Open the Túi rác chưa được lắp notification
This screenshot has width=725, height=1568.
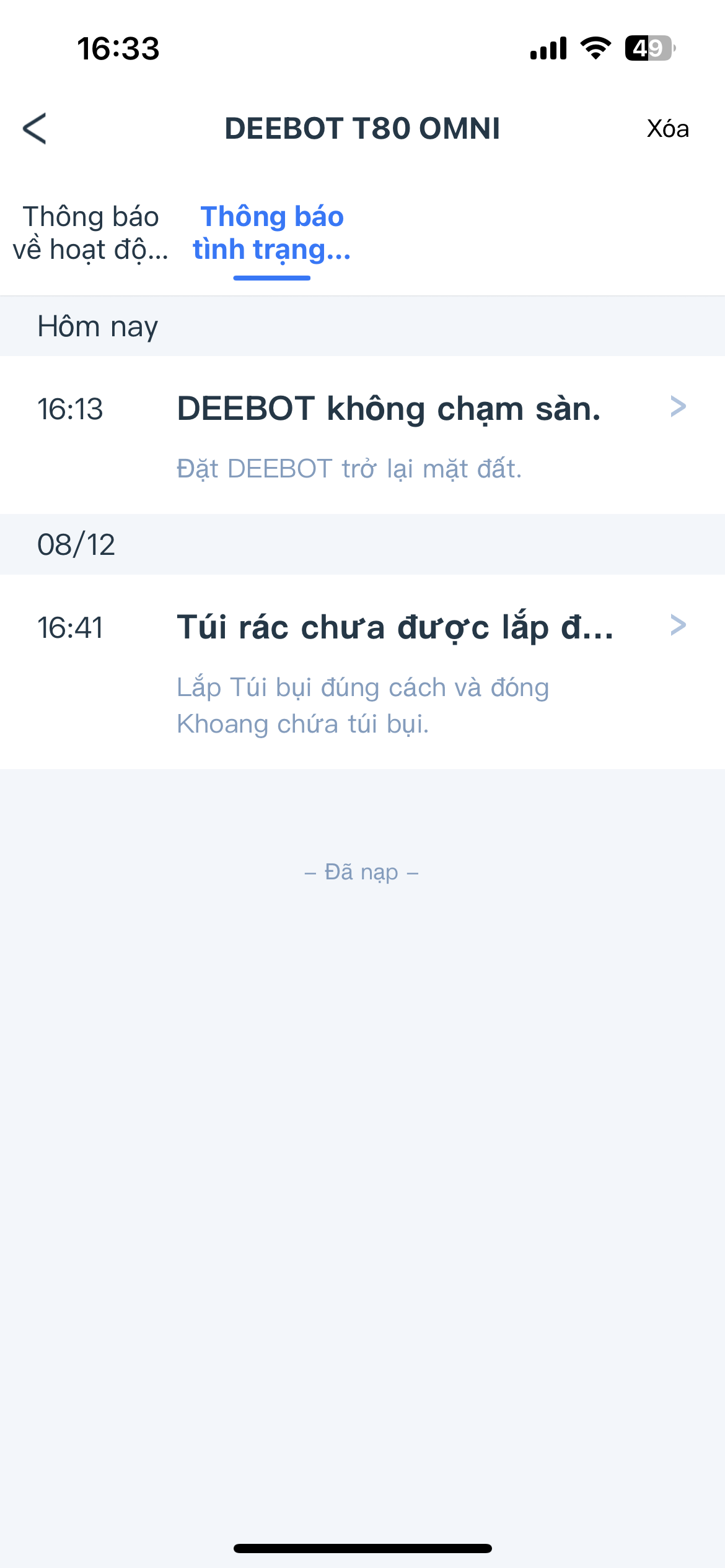pyautogui.click(x=395, y=671)
